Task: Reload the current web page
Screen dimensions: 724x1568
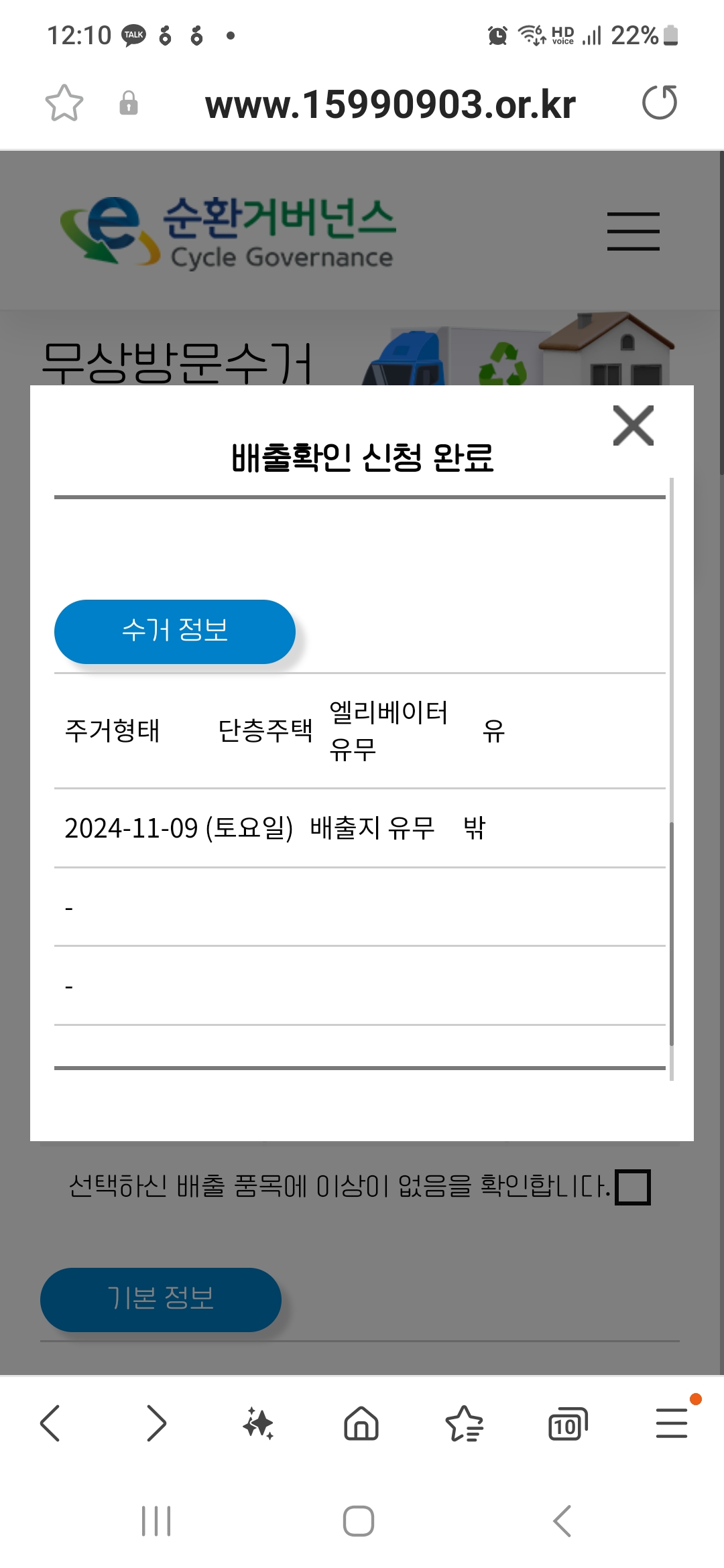Action: 660,103
